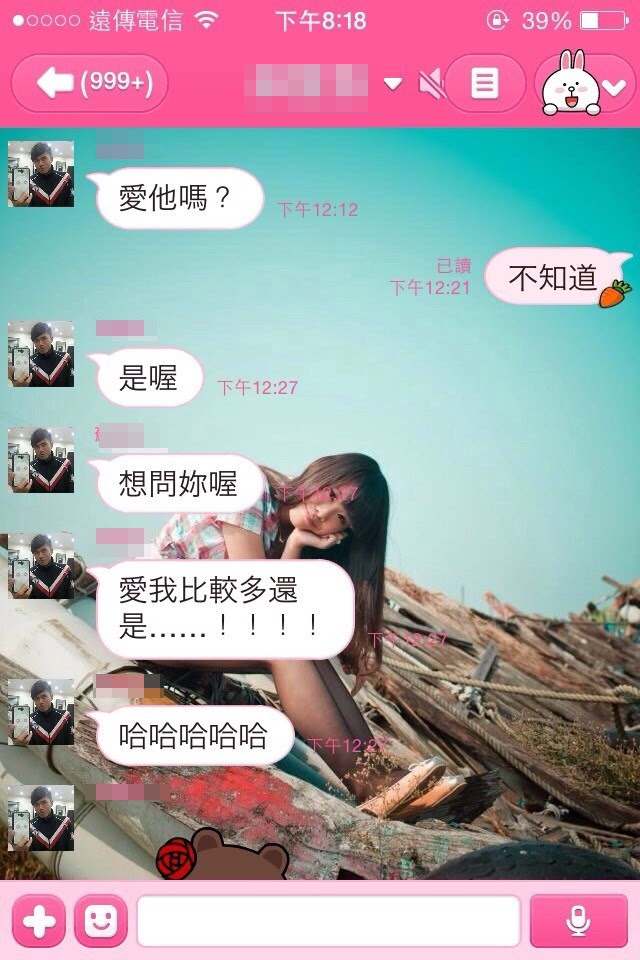
Task: Go back to the chats list (999+)
Action: 97,84
